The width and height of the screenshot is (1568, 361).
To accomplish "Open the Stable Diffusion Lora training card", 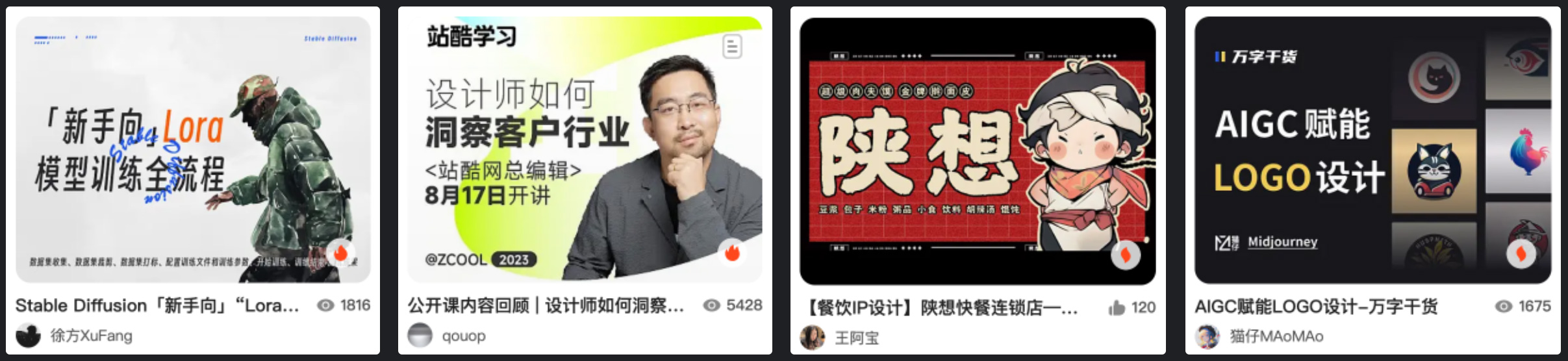I will (193, 149).
